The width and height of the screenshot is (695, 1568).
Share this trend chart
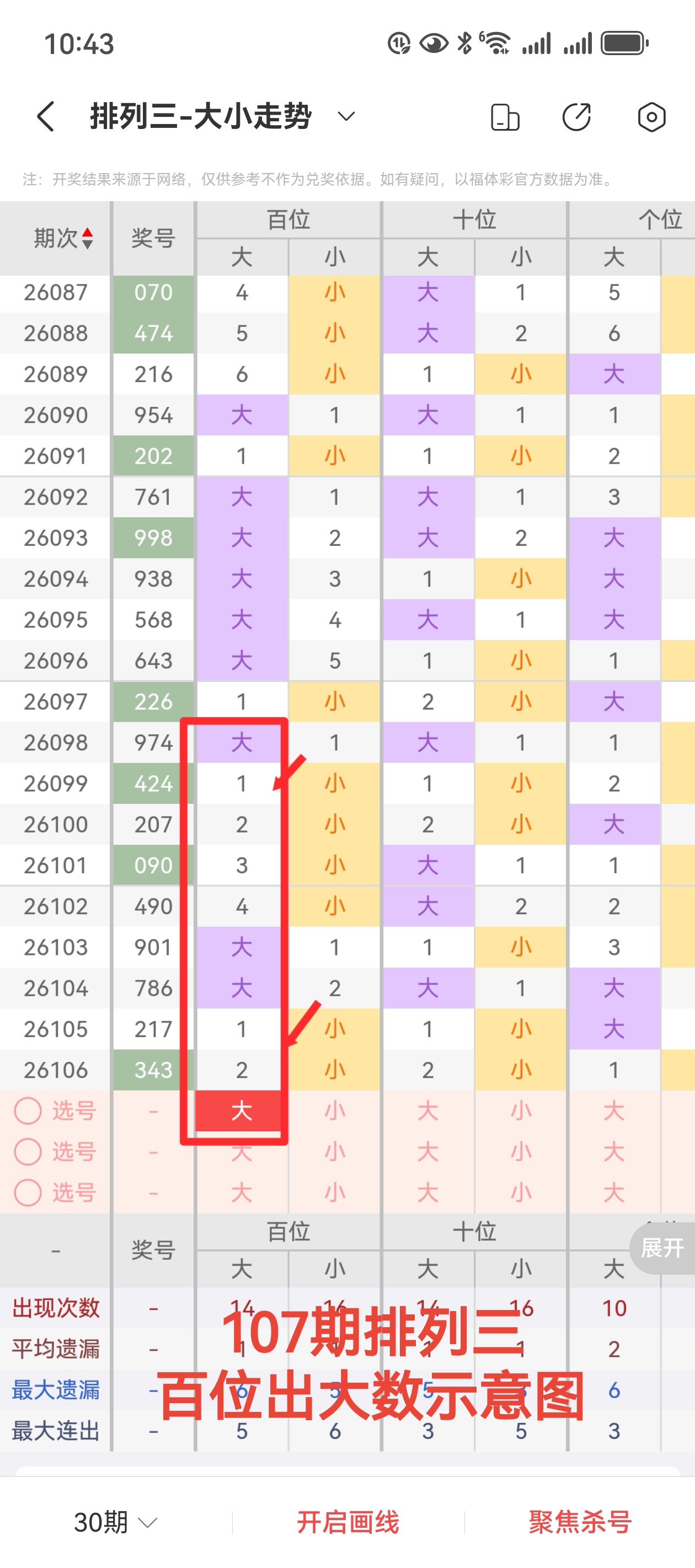coord(576,117)
